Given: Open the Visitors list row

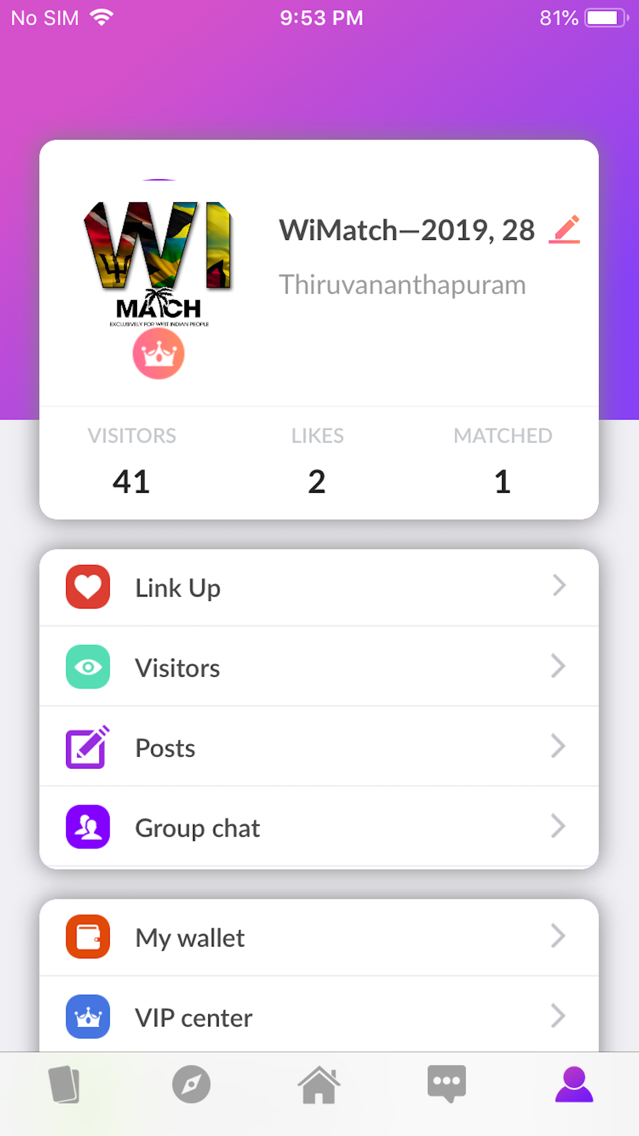Looking at the screenshot, I should point(318,667).
